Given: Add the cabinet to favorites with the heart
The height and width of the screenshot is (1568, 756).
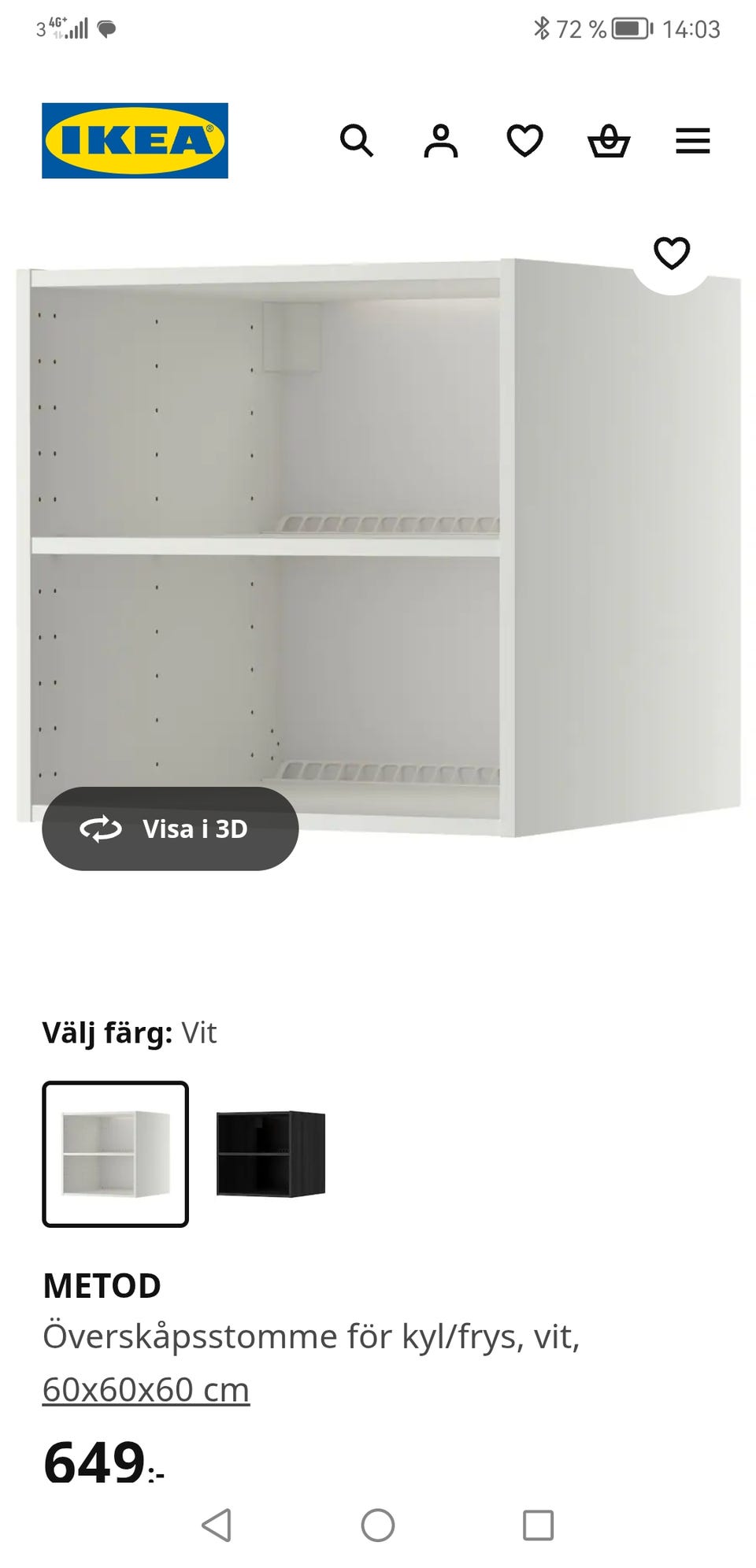Looking at the screenshot, I should point(671,254).
